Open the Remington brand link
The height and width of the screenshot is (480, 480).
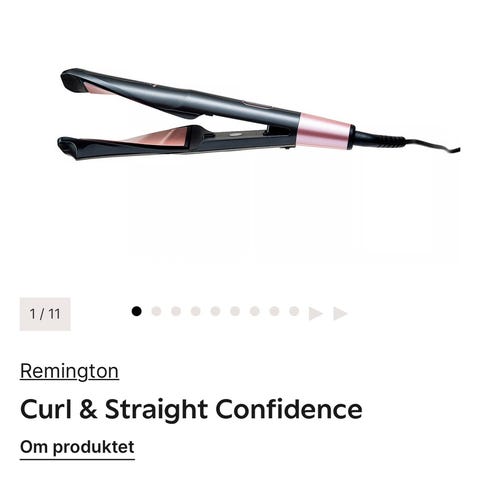click(69, 371)
